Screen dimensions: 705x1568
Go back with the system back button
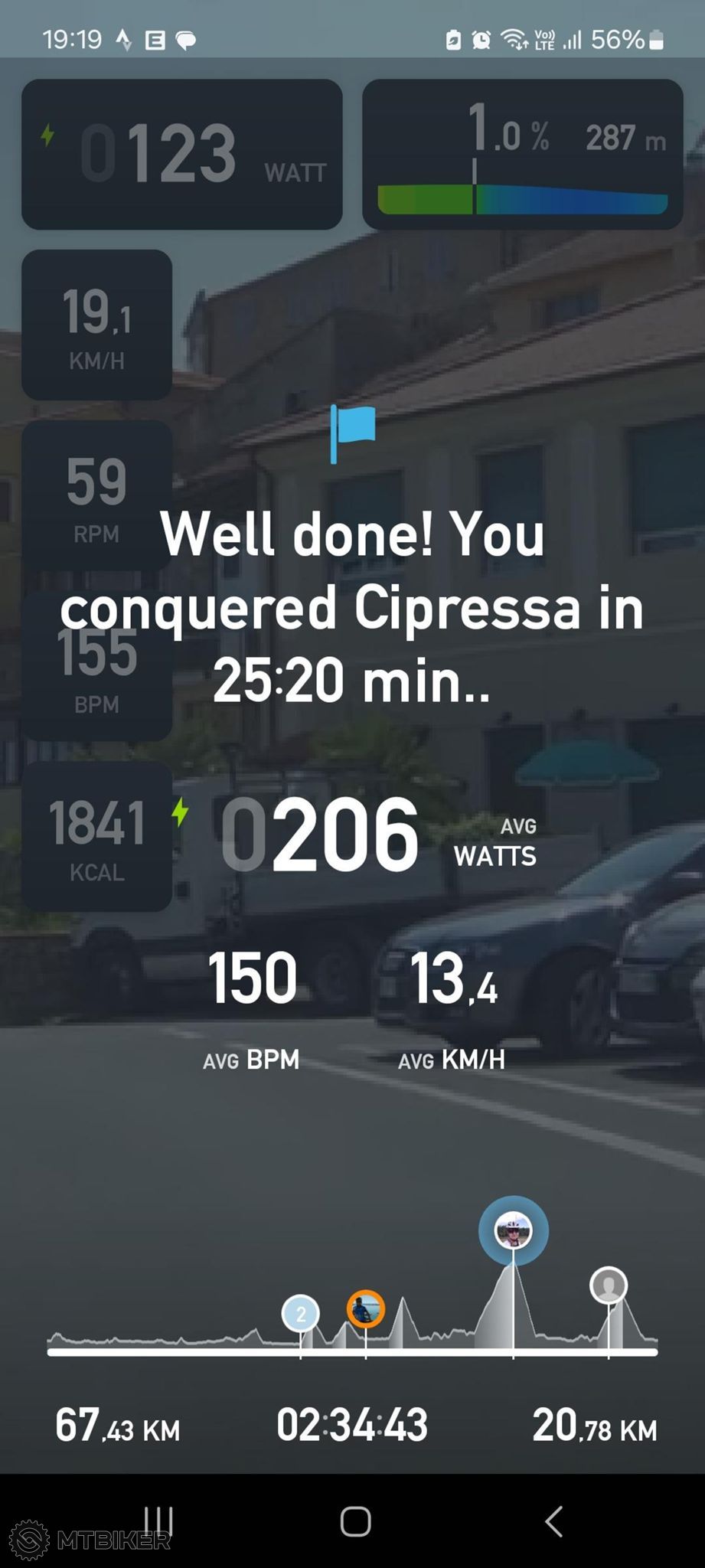tap(553, 1521)
